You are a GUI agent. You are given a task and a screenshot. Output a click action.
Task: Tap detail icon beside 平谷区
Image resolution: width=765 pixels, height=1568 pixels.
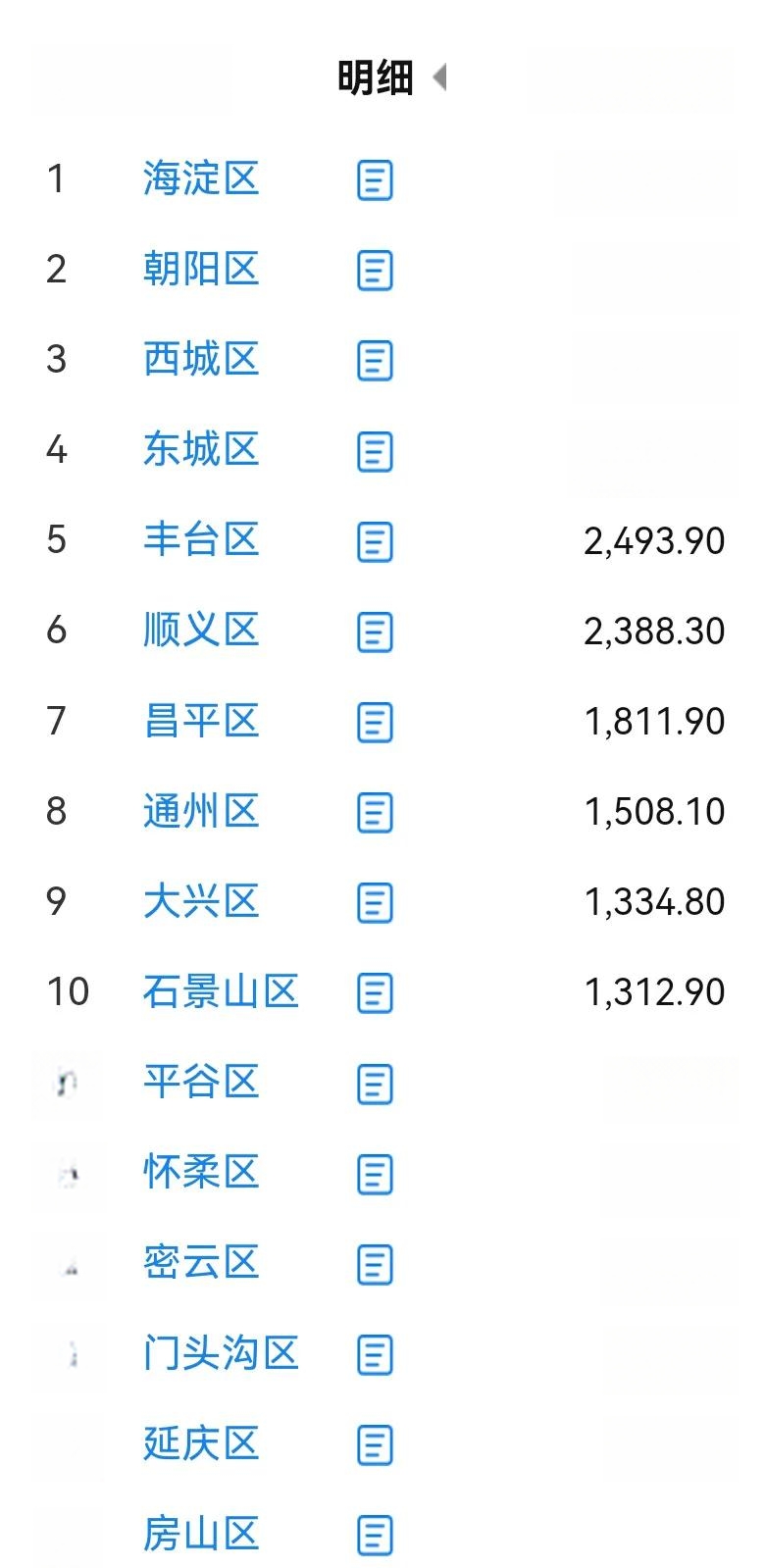point(375,1084)
